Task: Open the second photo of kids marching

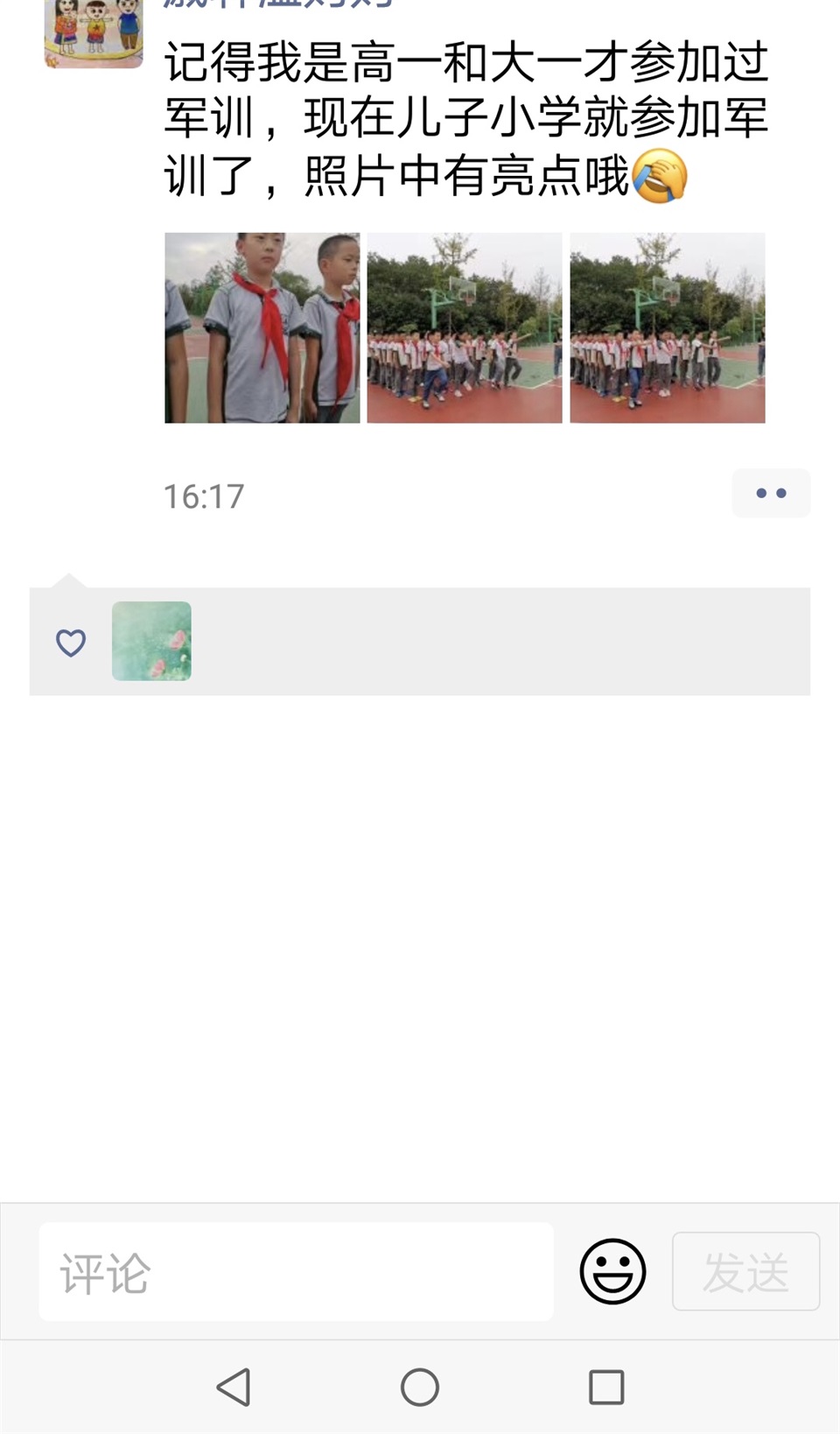Action: (464, 327)
